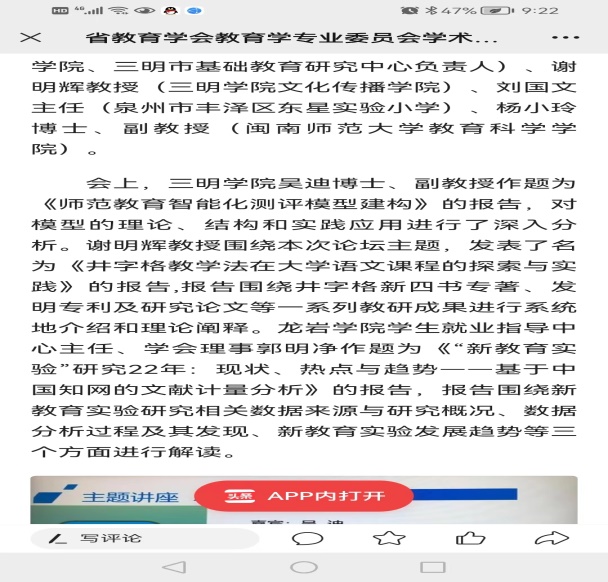Return to home via the system home button
Screen dimensions: 608x582
click(304, 567)
